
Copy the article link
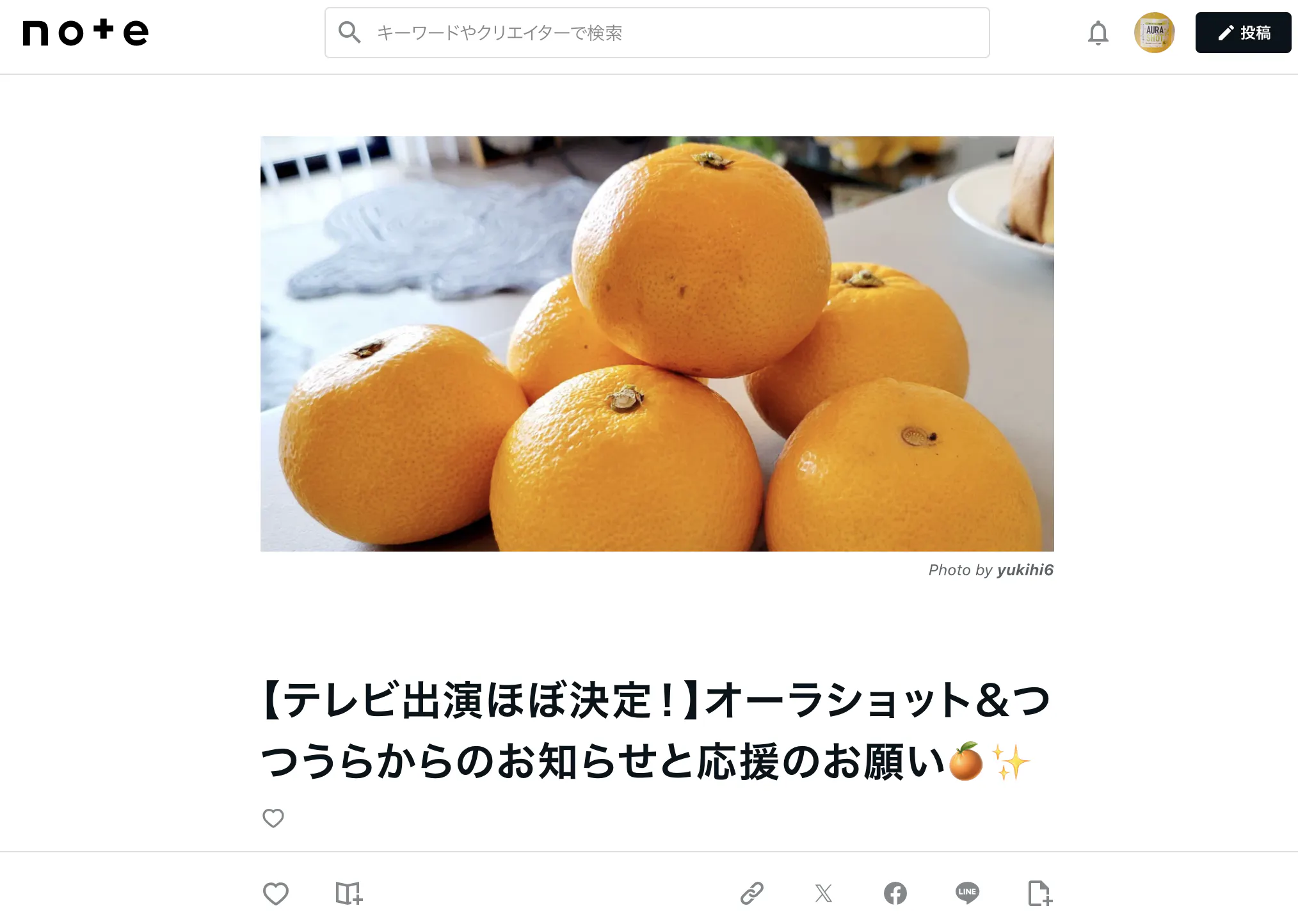(x=752, y=893)
